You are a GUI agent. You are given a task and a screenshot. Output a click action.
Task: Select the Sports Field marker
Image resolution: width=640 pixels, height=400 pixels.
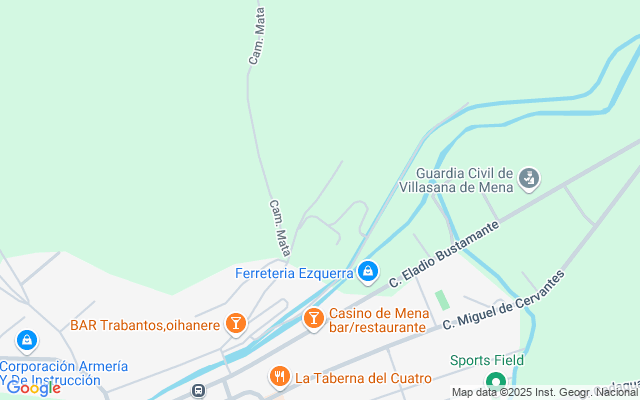pyautogui.click(x=495, y=381)
